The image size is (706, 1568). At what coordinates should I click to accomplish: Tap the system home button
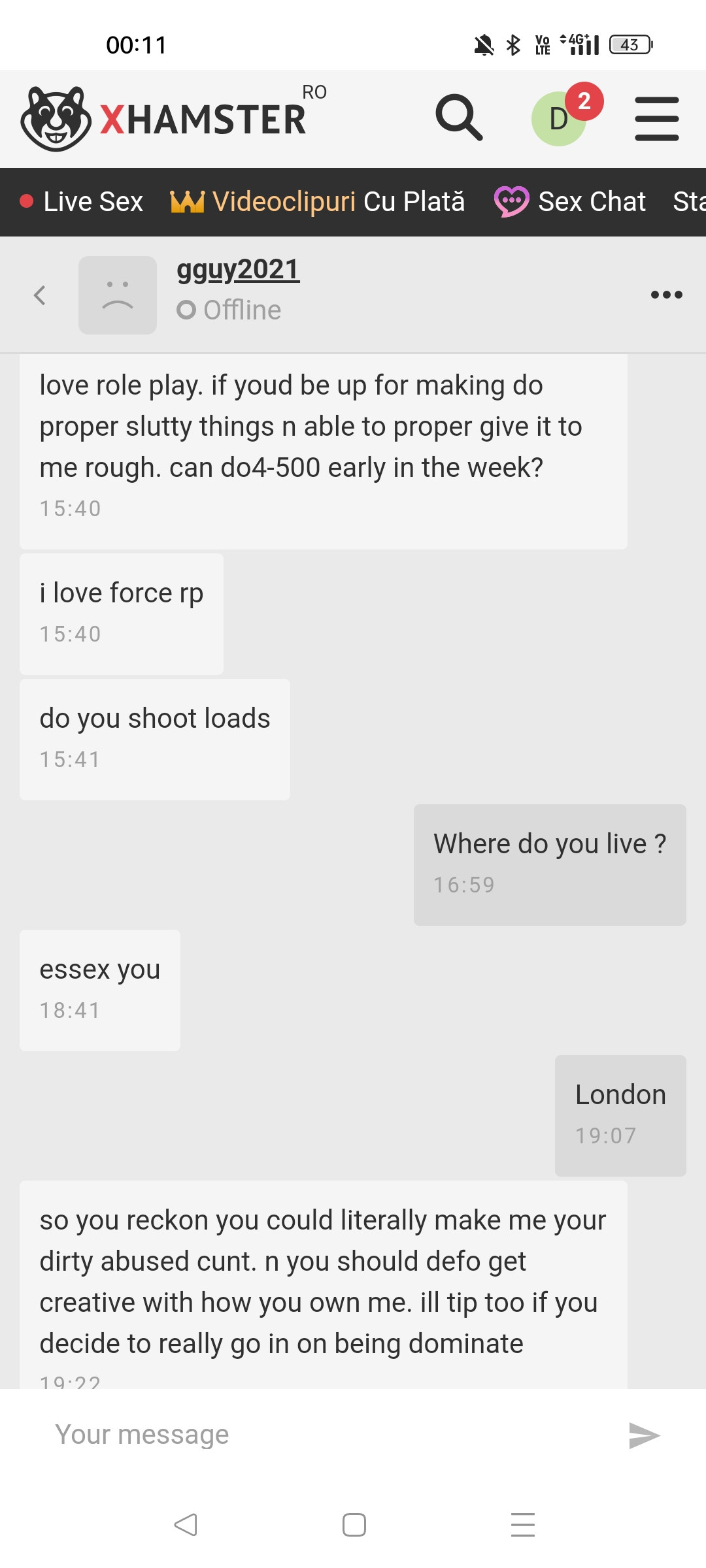[x=354, y=1525]
